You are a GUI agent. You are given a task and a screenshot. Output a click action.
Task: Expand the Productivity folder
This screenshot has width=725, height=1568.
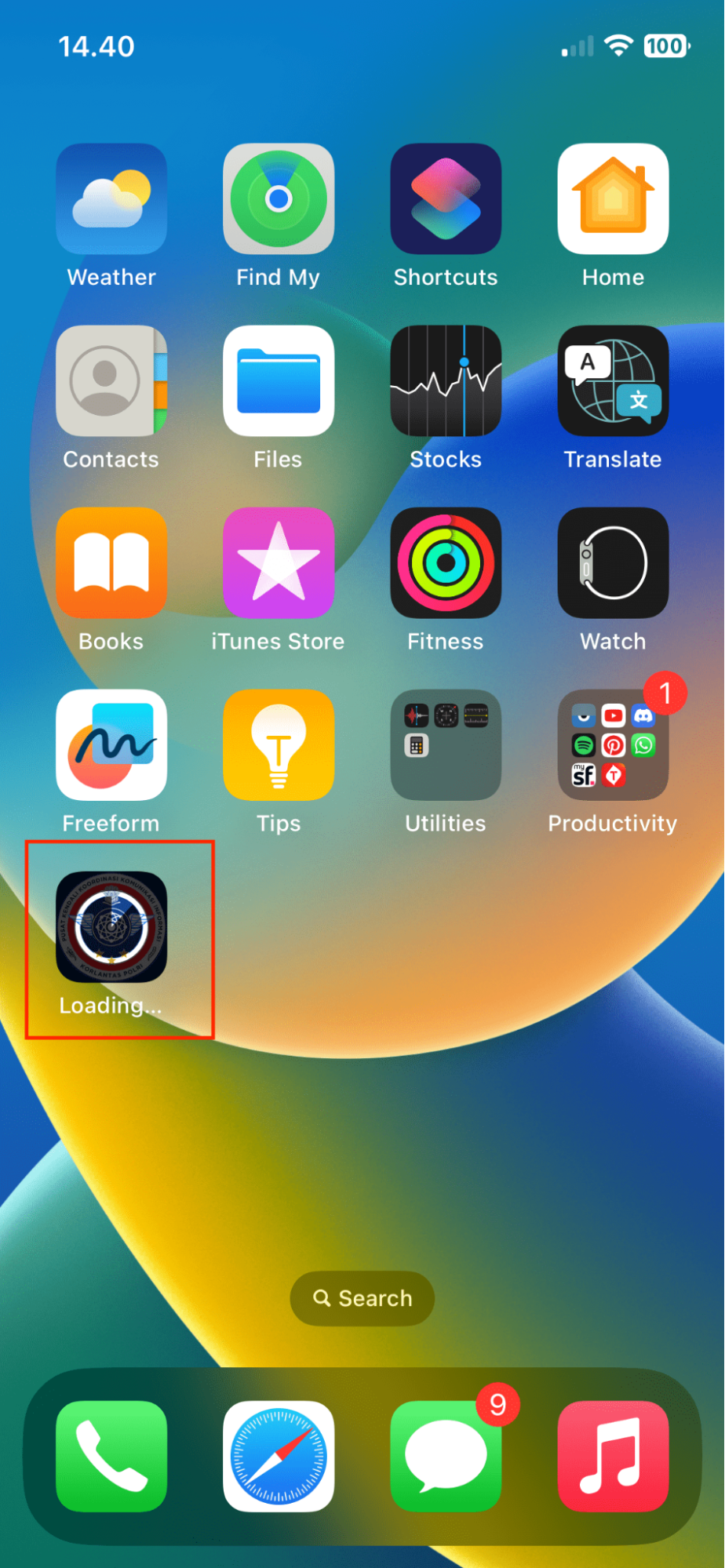[613, 744]
